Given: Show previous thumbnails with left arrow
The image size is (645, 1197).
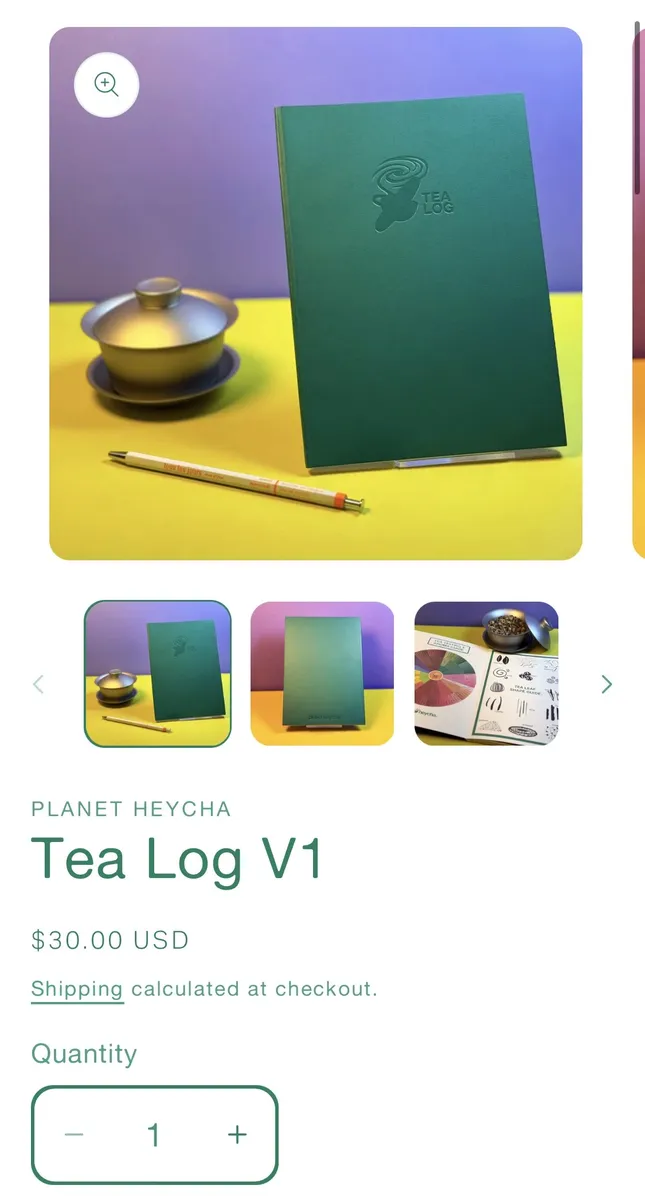Looking at the screenshot, I should pyautogui.click(x=39, y=684).
